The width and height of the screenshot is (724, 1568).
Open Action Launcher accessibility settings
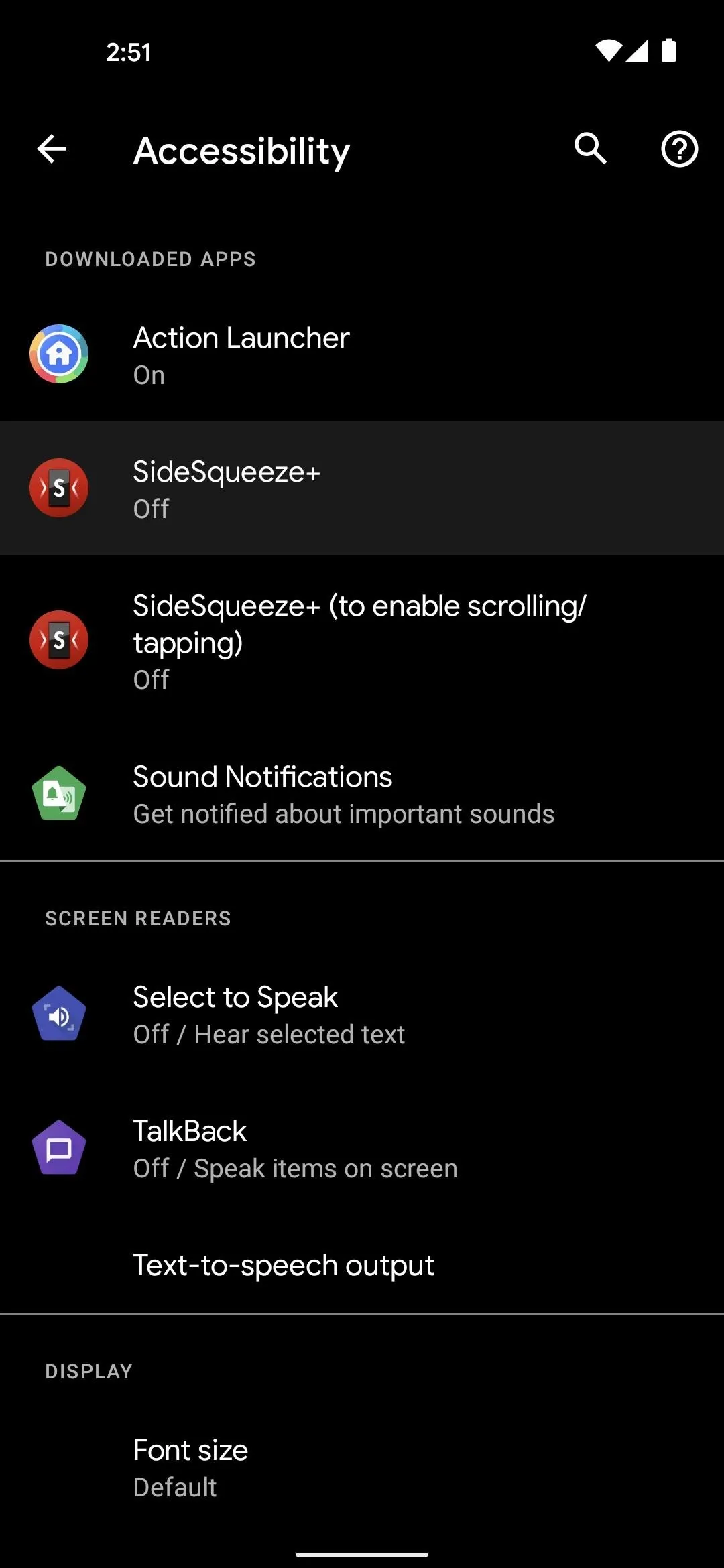point(362,354)
